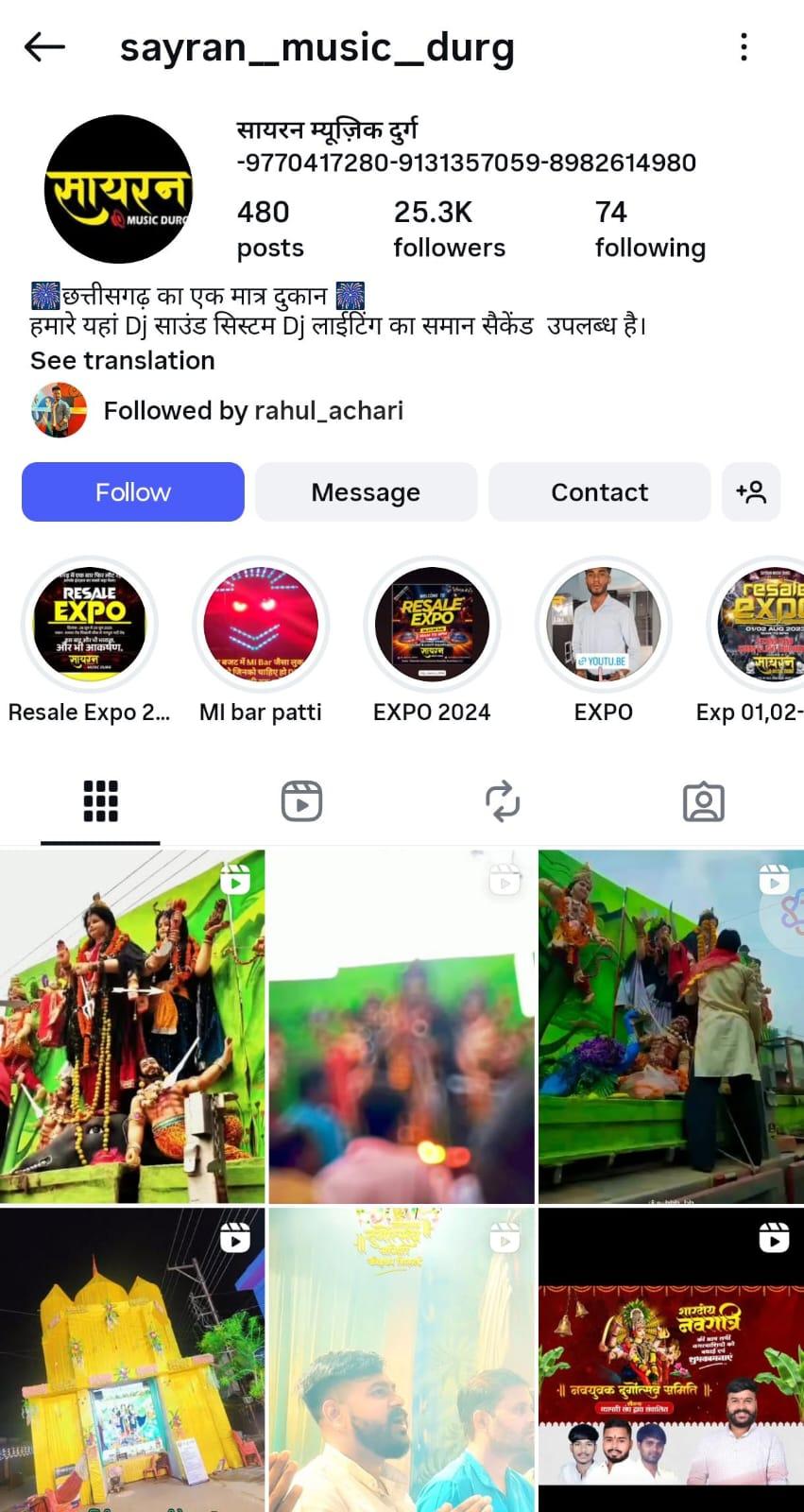Image resolution: width=804 pixels, height=1512 pixels.
Task: Switch to the tagged photos tab
Action: pyautogui.click(x=703, y=801)
